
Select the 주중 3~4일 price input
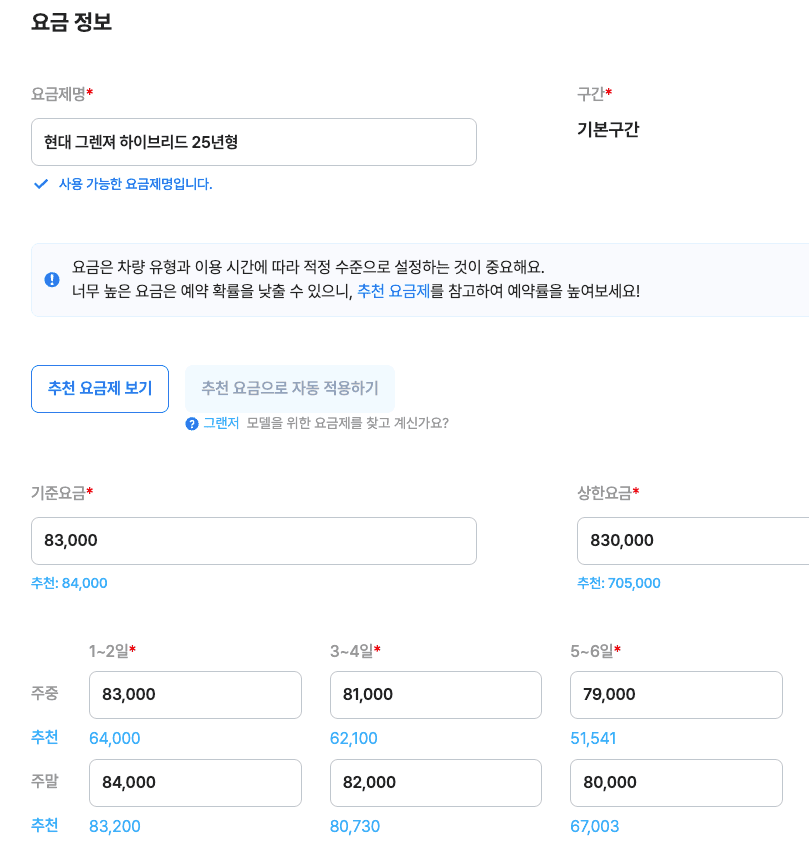[x=435, y=694]
